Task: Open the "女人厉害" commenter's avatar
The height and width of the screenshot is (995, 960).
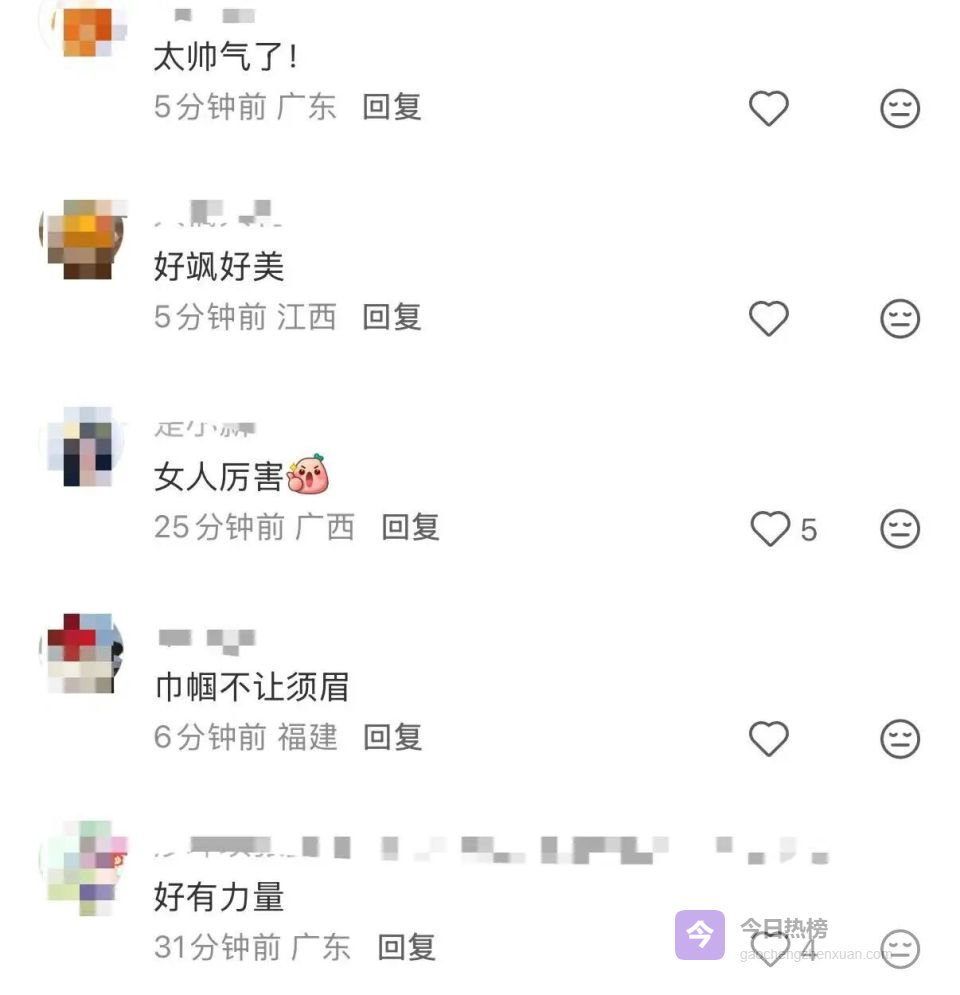Action: tap(85, 448)
